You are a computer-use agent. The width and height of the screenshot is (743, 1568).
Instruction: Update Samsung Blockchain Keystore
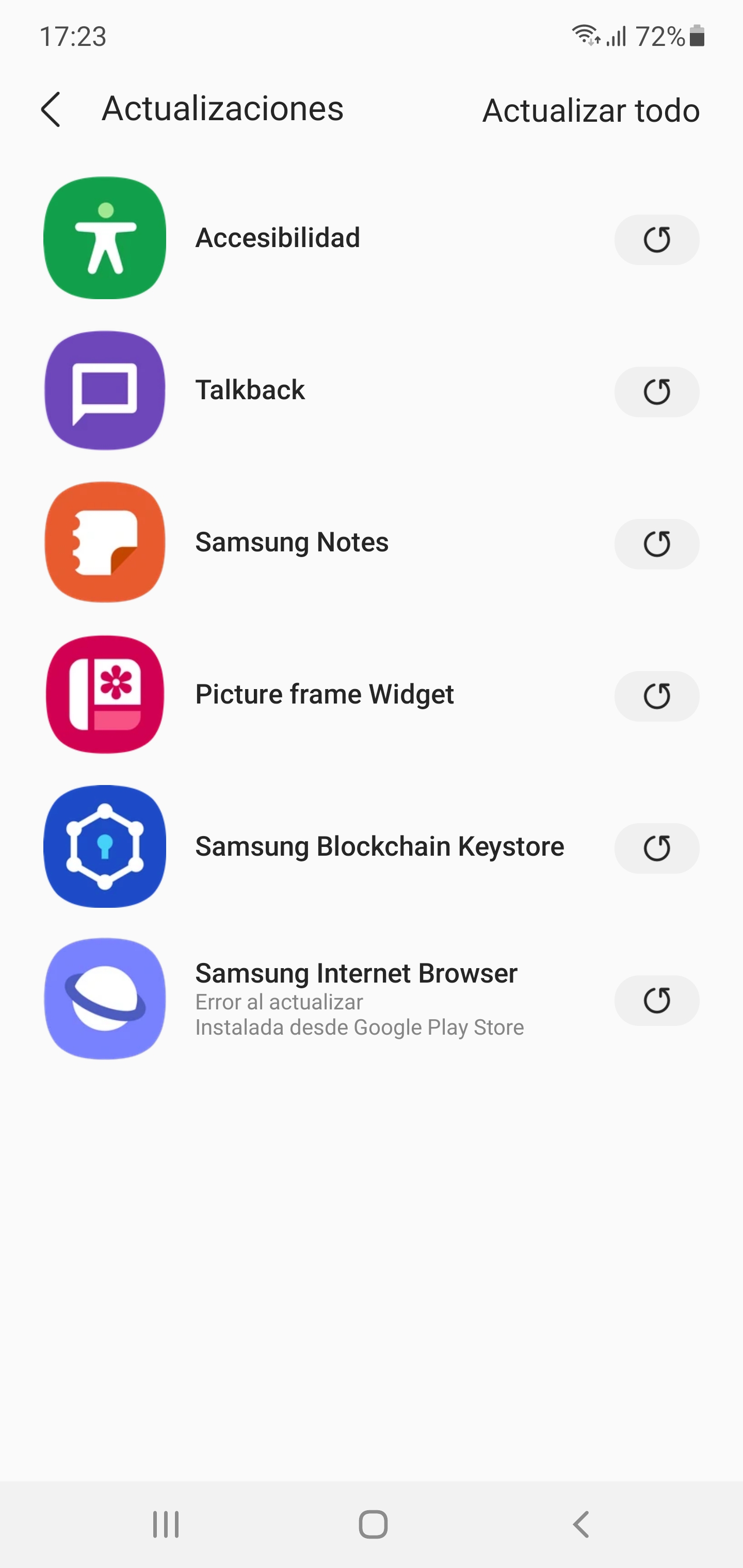coord(657,848)
